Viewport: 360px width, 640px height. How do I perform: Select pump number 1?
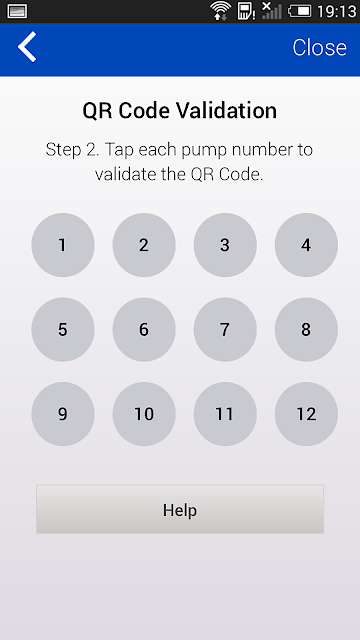pos(63,245)
